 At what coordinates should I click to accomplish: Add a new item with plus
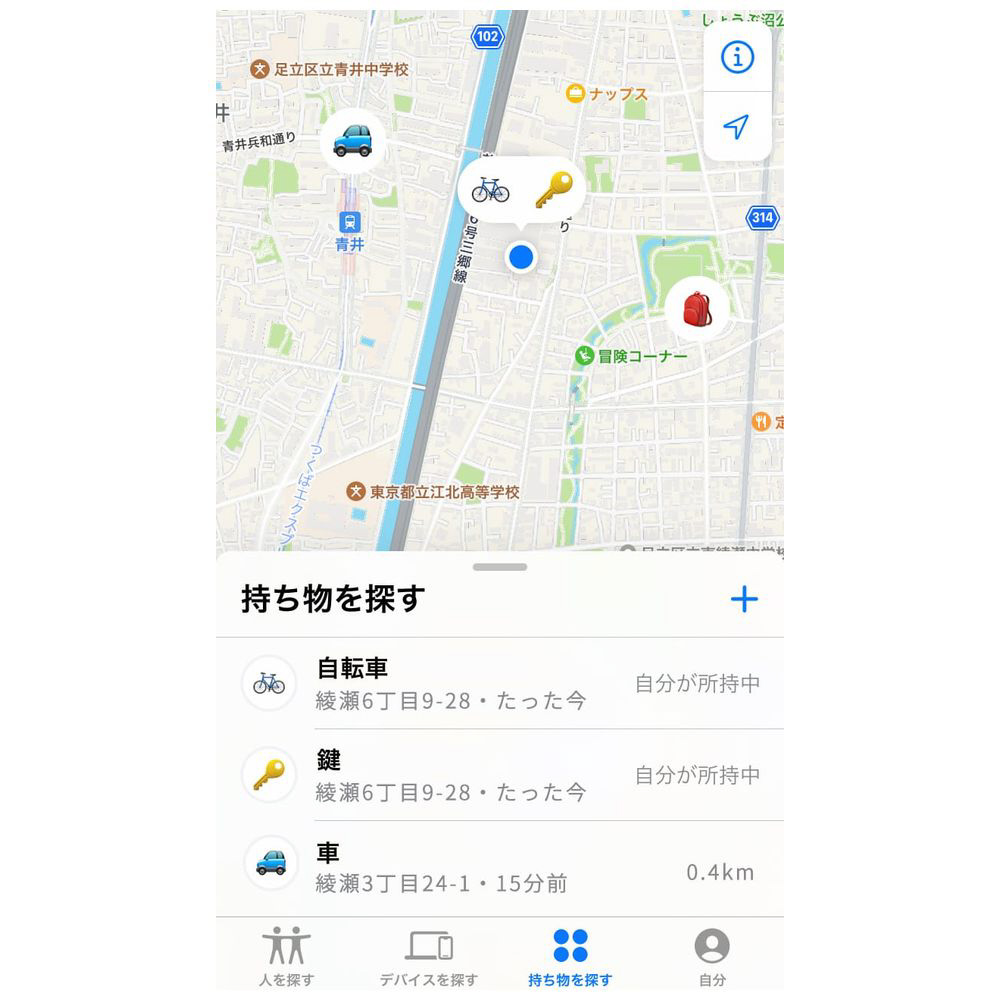(x=744, y=599)
